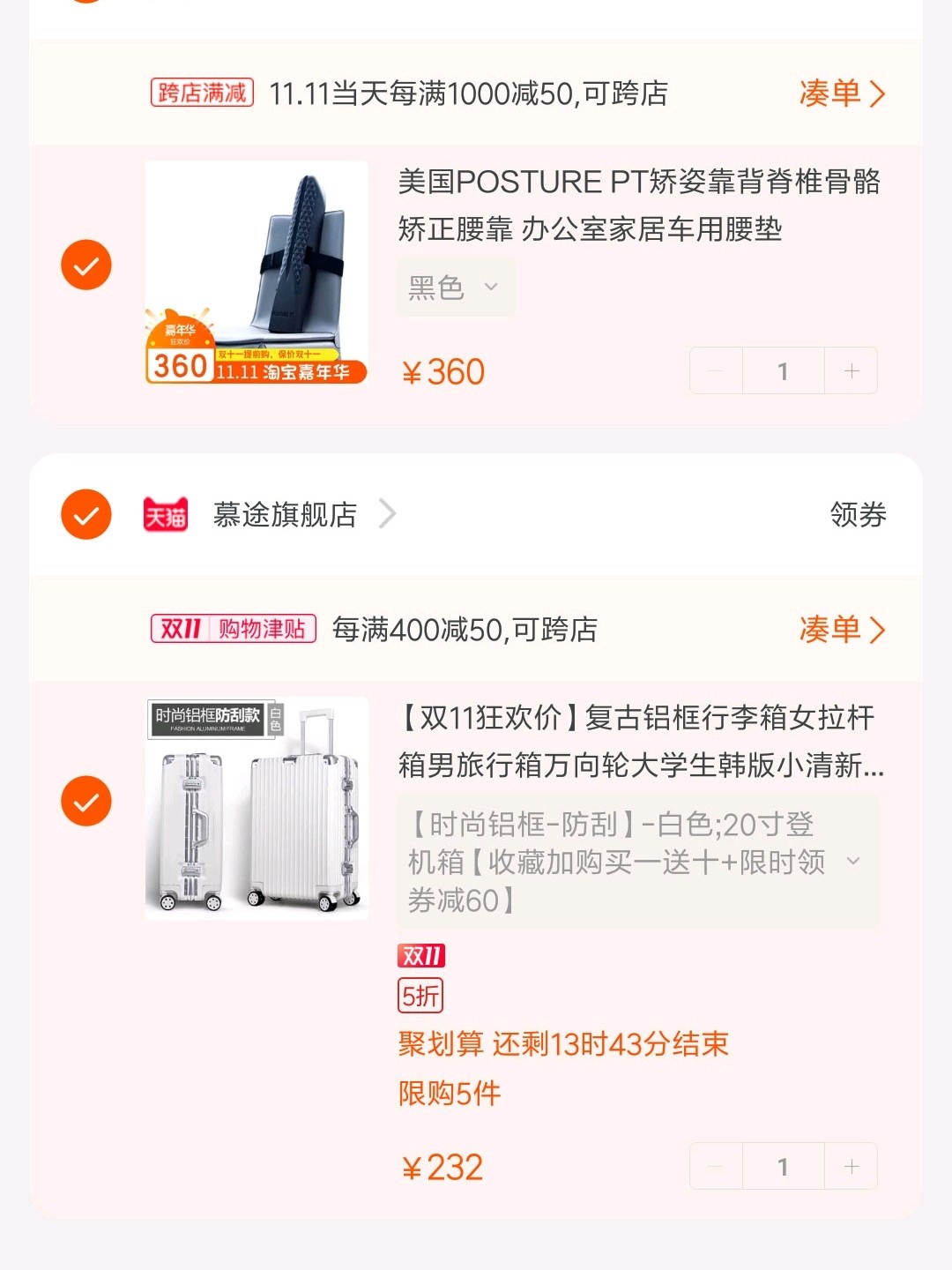Open the 慕途旗舰店 store page
The width and height of the screenshot is (952, 1270).
click(286, 514)
